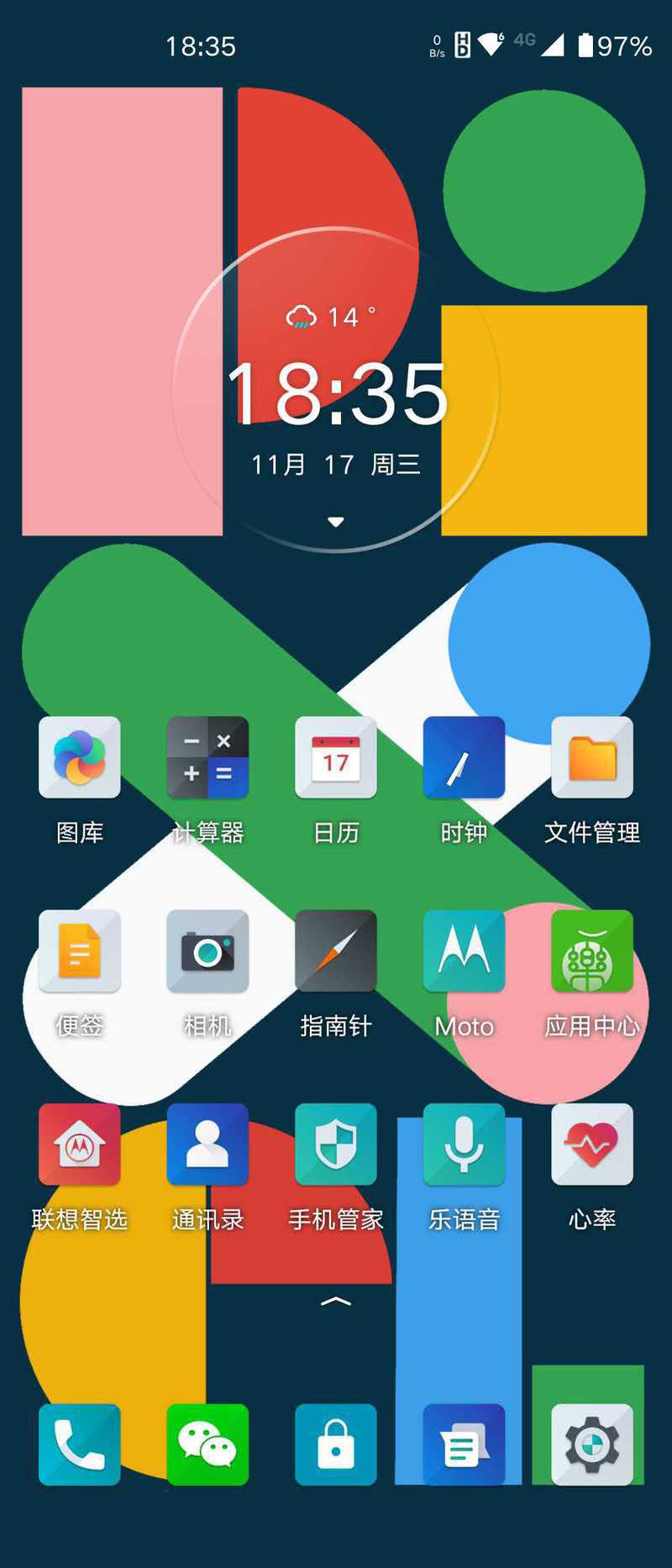Open 乐语音 voice assistant
Screen dimensions: 672x1568
pyautogui.click(x=464, y=1144)
